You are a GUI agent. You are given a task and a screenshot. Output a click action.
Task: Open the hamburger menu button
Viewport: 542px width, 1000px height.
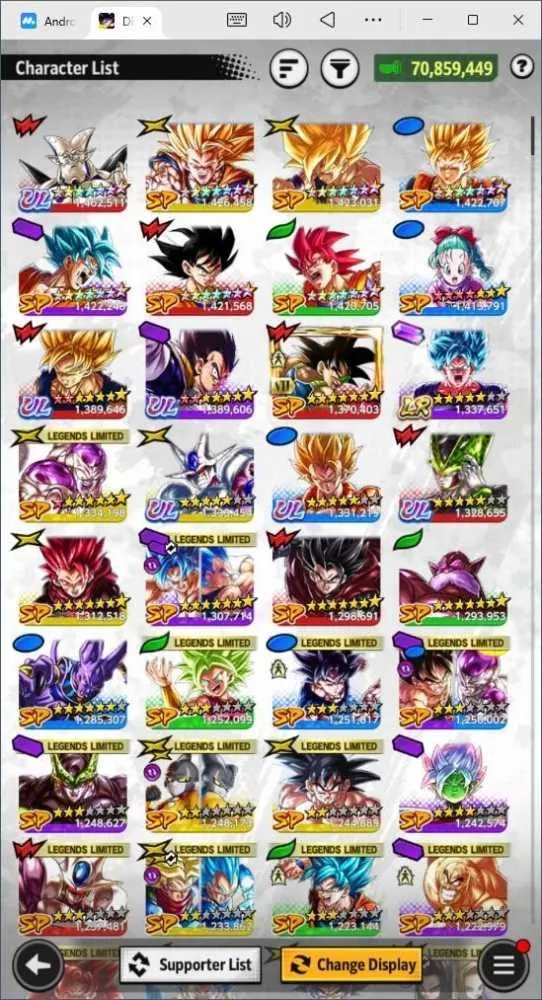pyautogui.click(x=503, y=965)
